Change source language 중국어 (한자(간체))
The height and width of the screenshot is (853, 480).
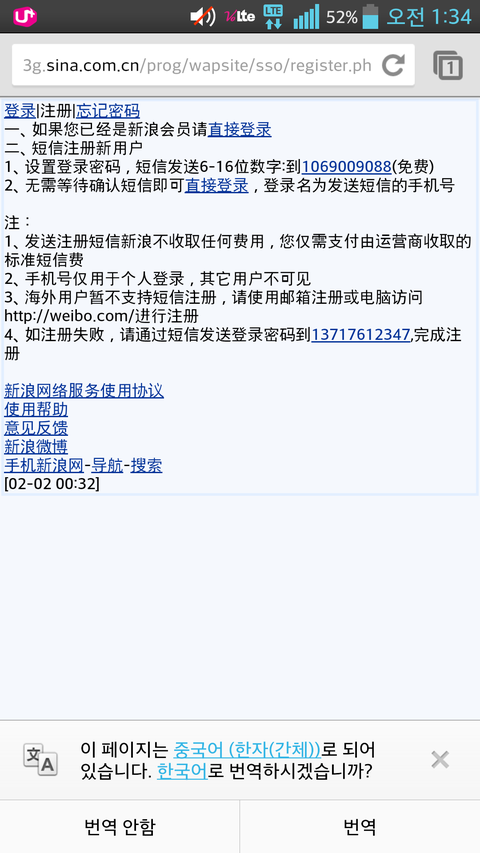coord(247,750)
